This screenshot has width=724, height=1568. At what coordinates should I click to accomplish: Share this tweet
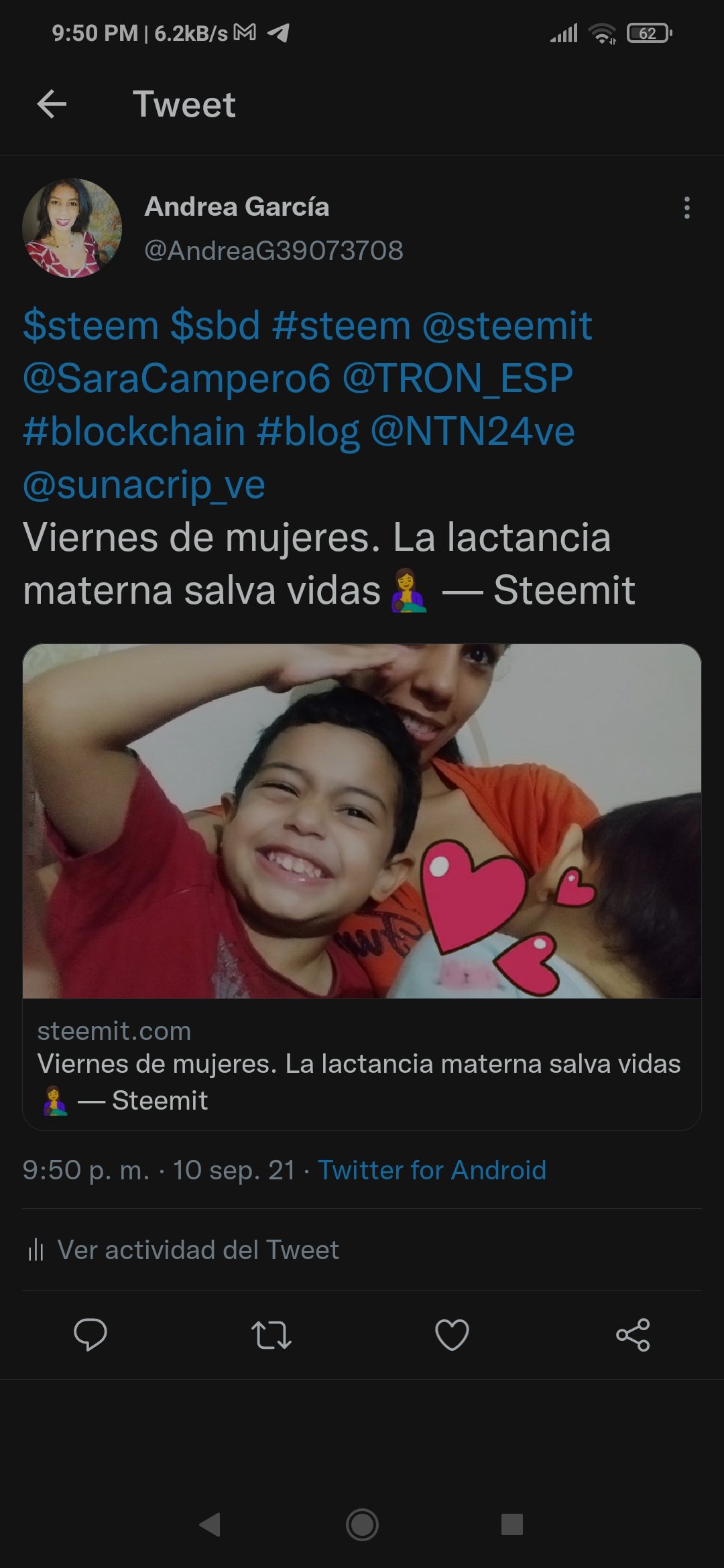pyautogui.click(x=633, y=1335)
